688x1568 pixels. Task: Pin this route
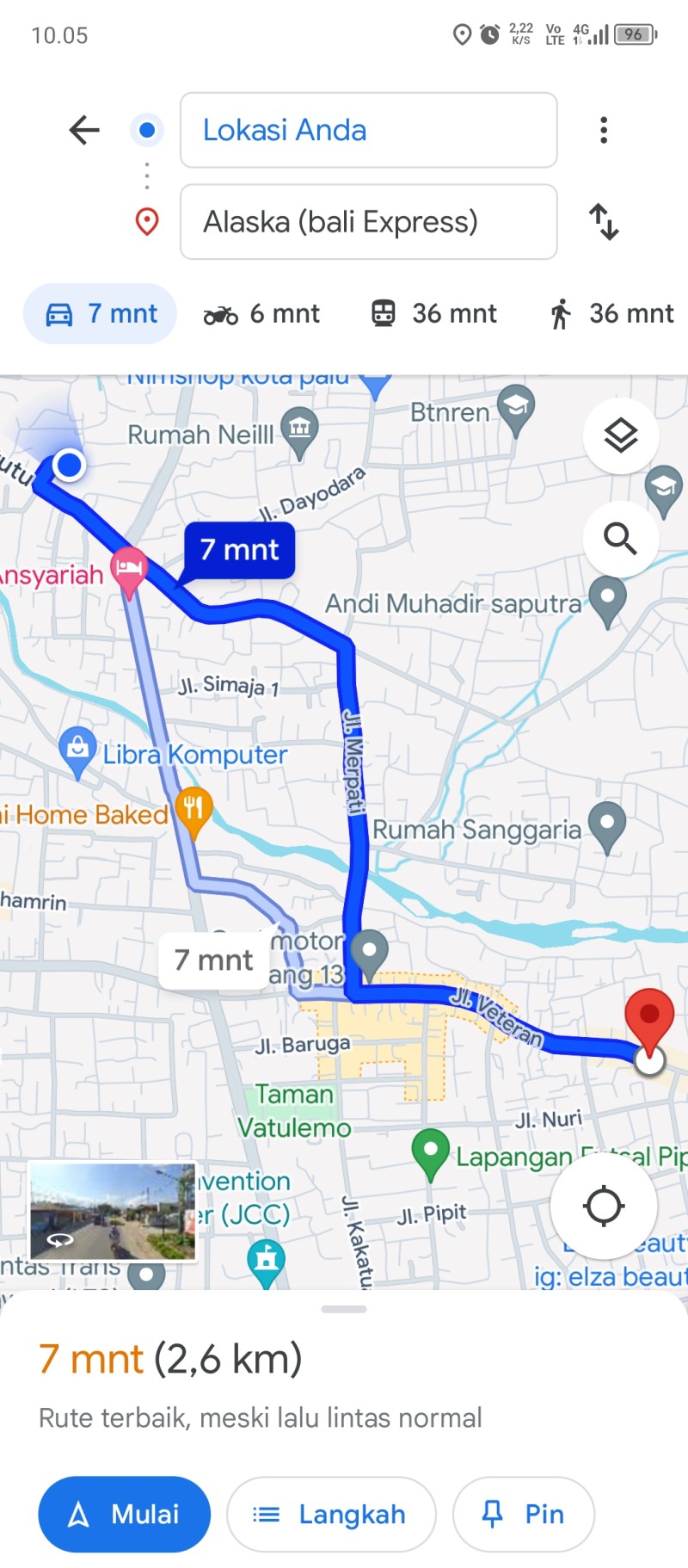(x=524, y=1514)
